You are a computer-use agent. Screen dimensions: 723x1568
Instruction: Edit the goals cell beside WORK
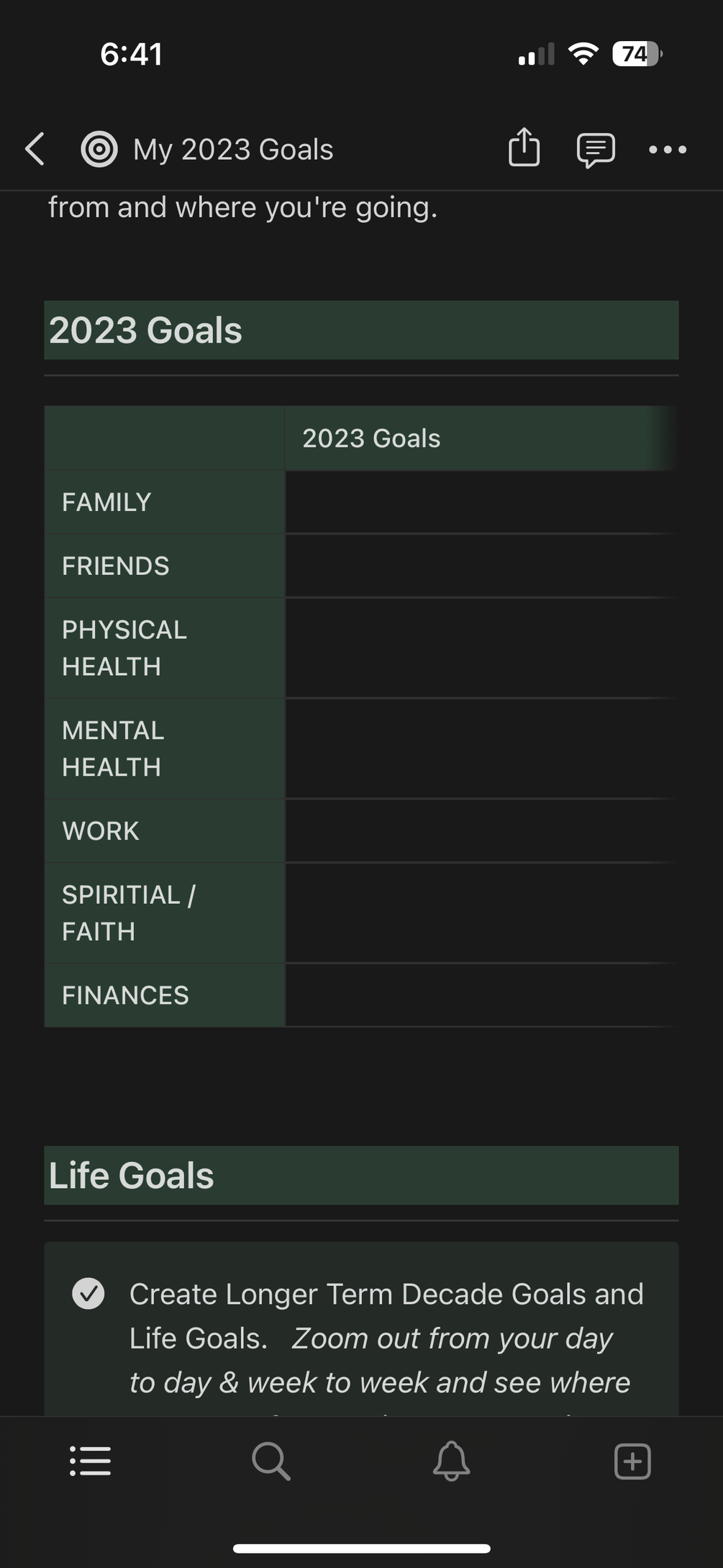[478, 830]
